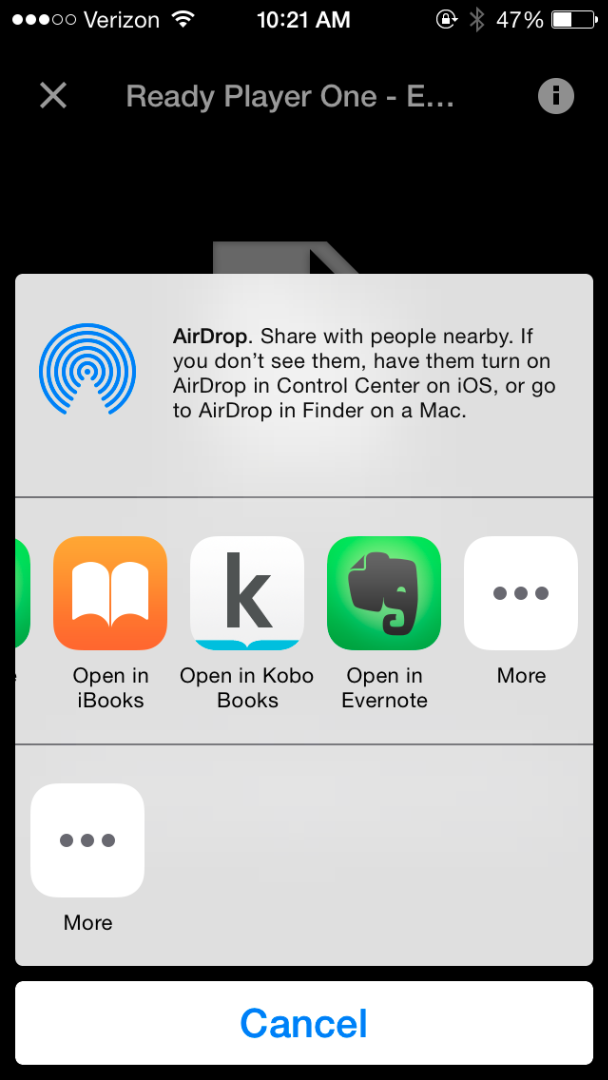
Task: Open the file in Evernote
Action: (x=384, y=593)
